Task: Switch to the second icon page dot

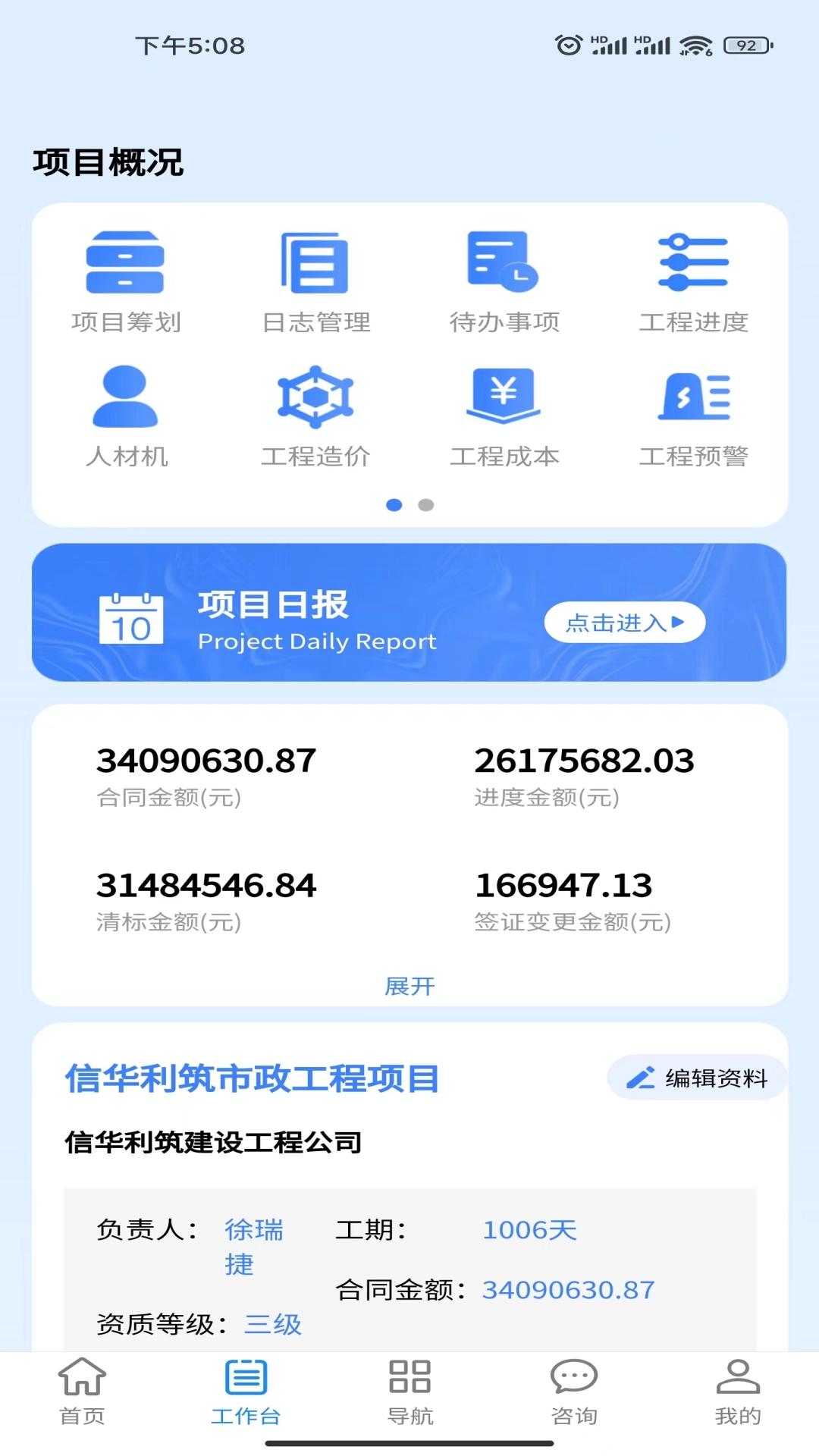Action: pyautogui.click(x=425, y=504)
